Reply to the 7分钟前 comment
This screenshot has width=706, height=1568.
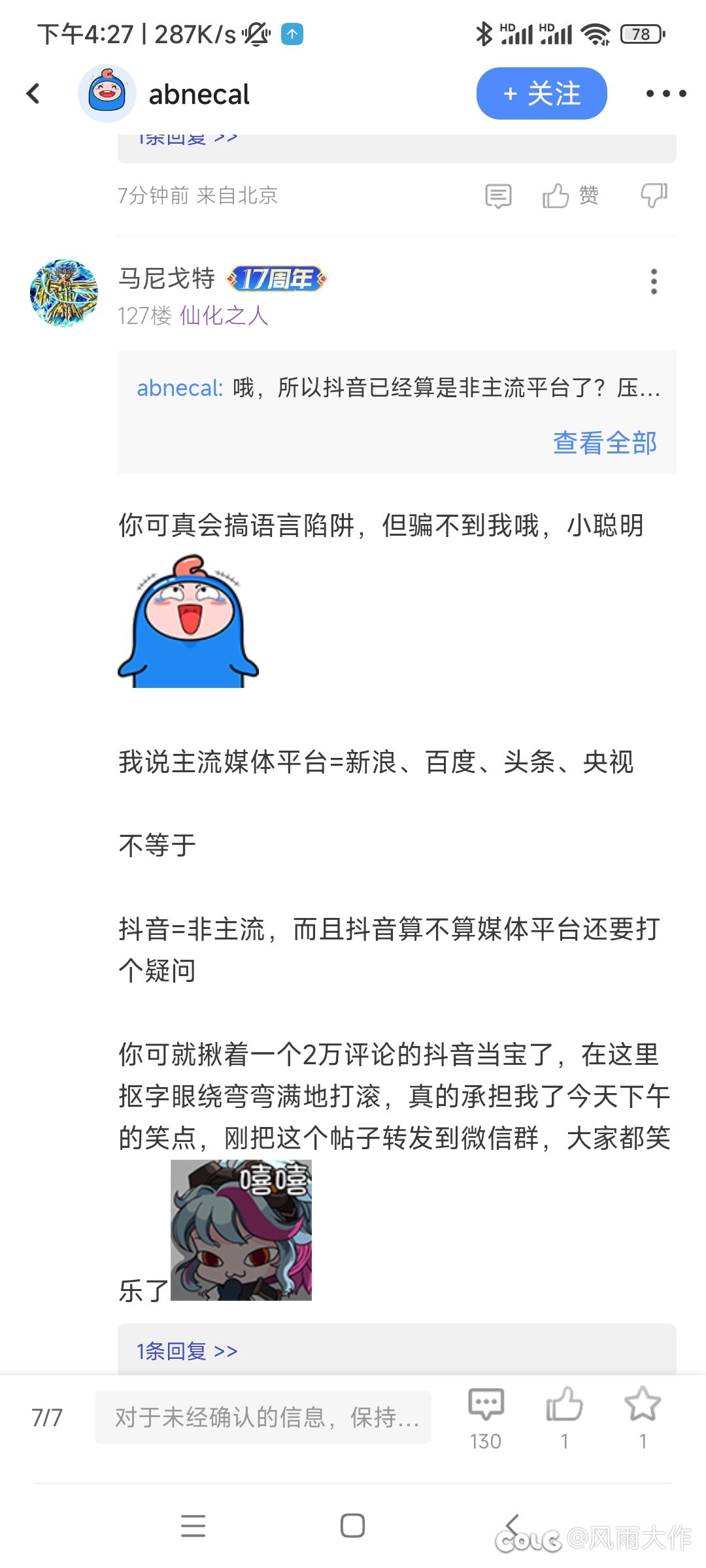498,196
